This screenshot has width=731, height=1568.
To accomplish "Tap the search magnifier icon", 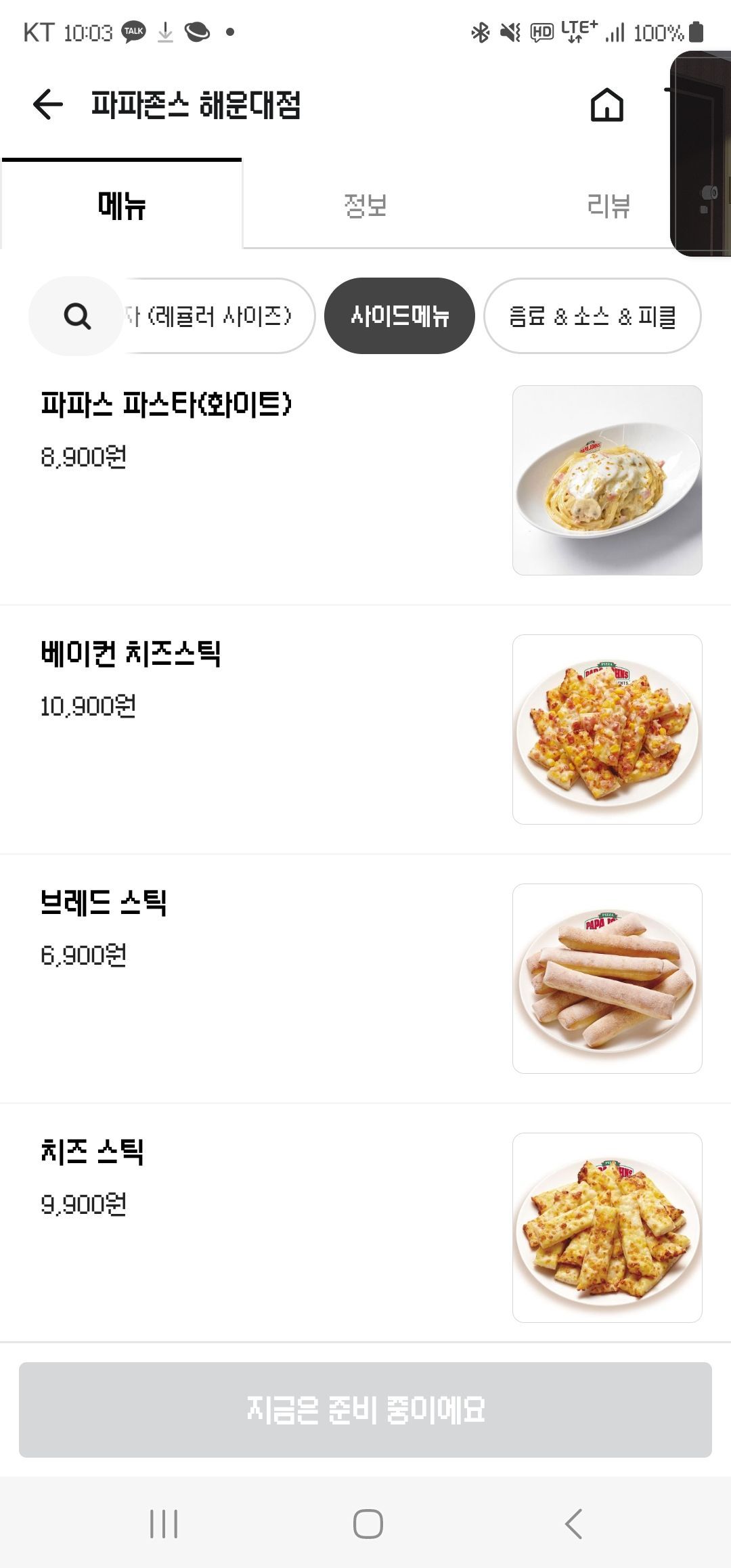I will tap(76, 316).
